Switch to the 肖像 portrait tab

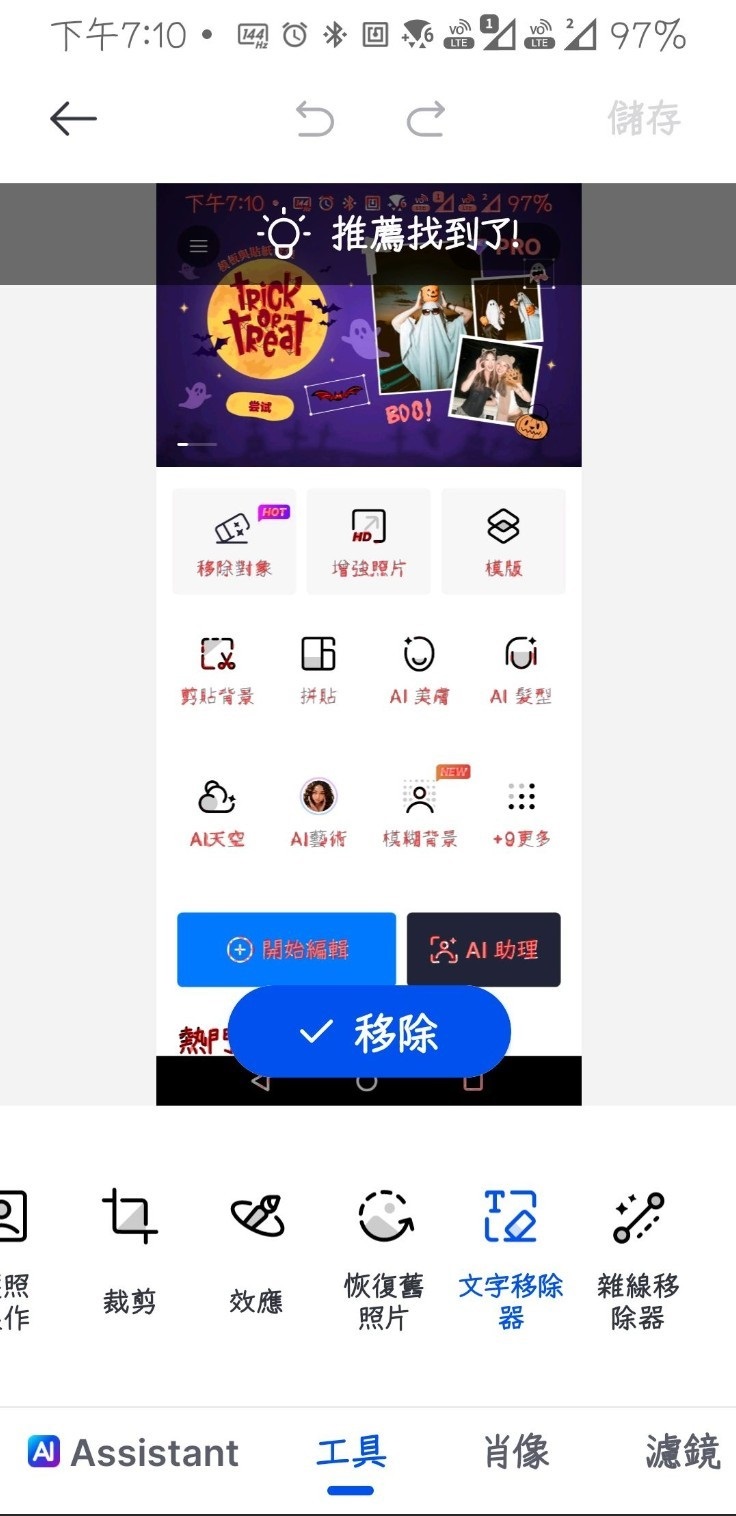point(518,1454)
